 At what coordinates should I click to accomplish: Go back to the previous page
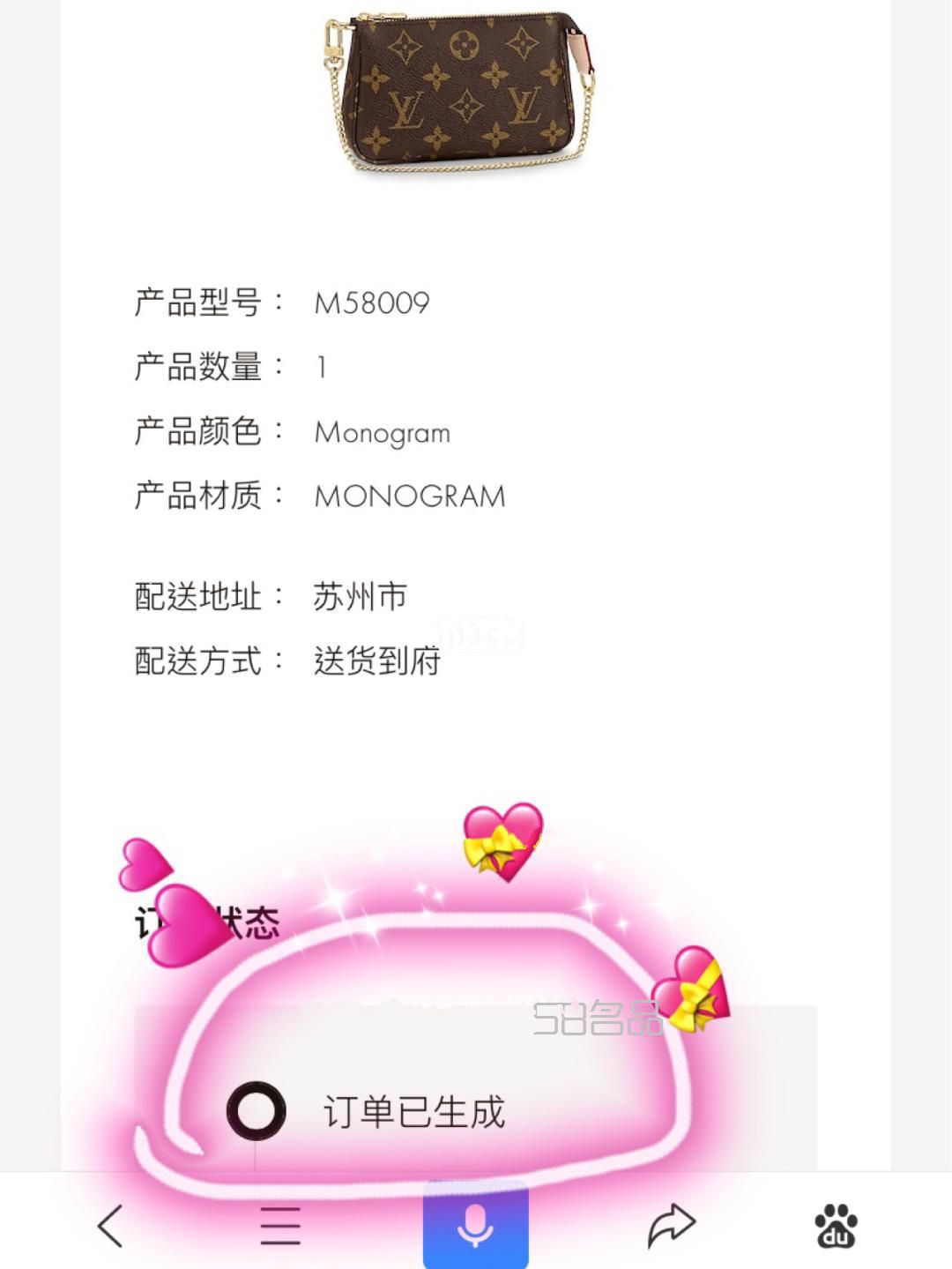(x=111, y=1225)
